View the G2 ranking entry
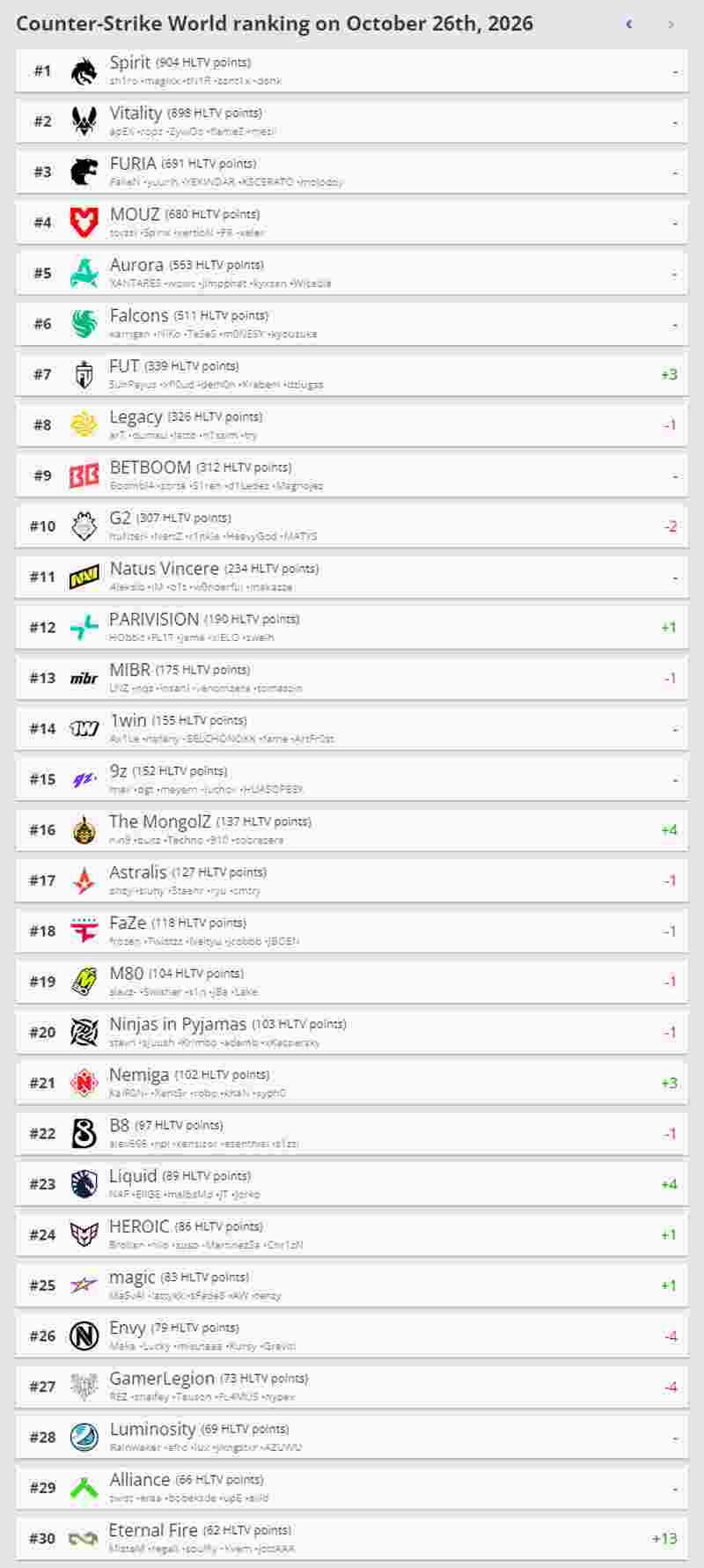The height and width of the screenshot is (1568, 704). tap(351, 526)
